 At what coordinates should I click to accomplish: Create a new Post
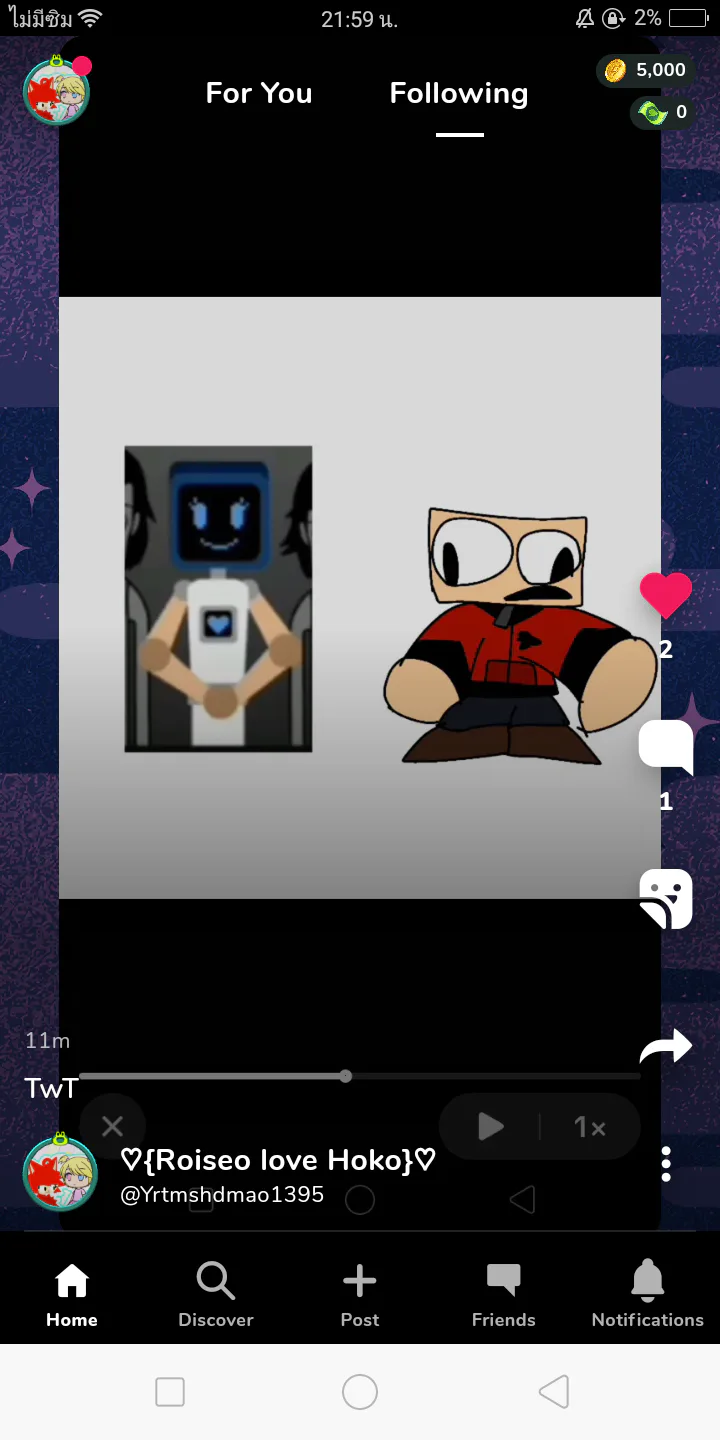[x=360, y=1295]
